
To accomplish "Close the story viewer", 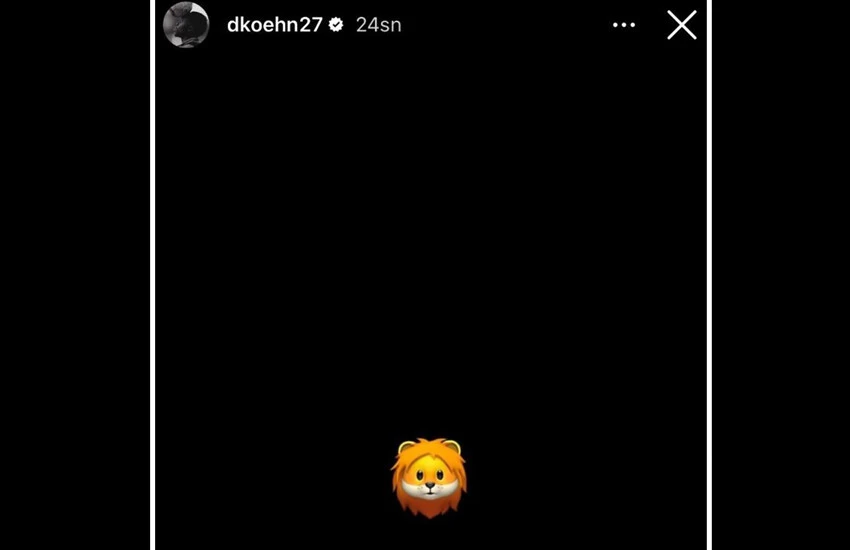I will (682, 25).
